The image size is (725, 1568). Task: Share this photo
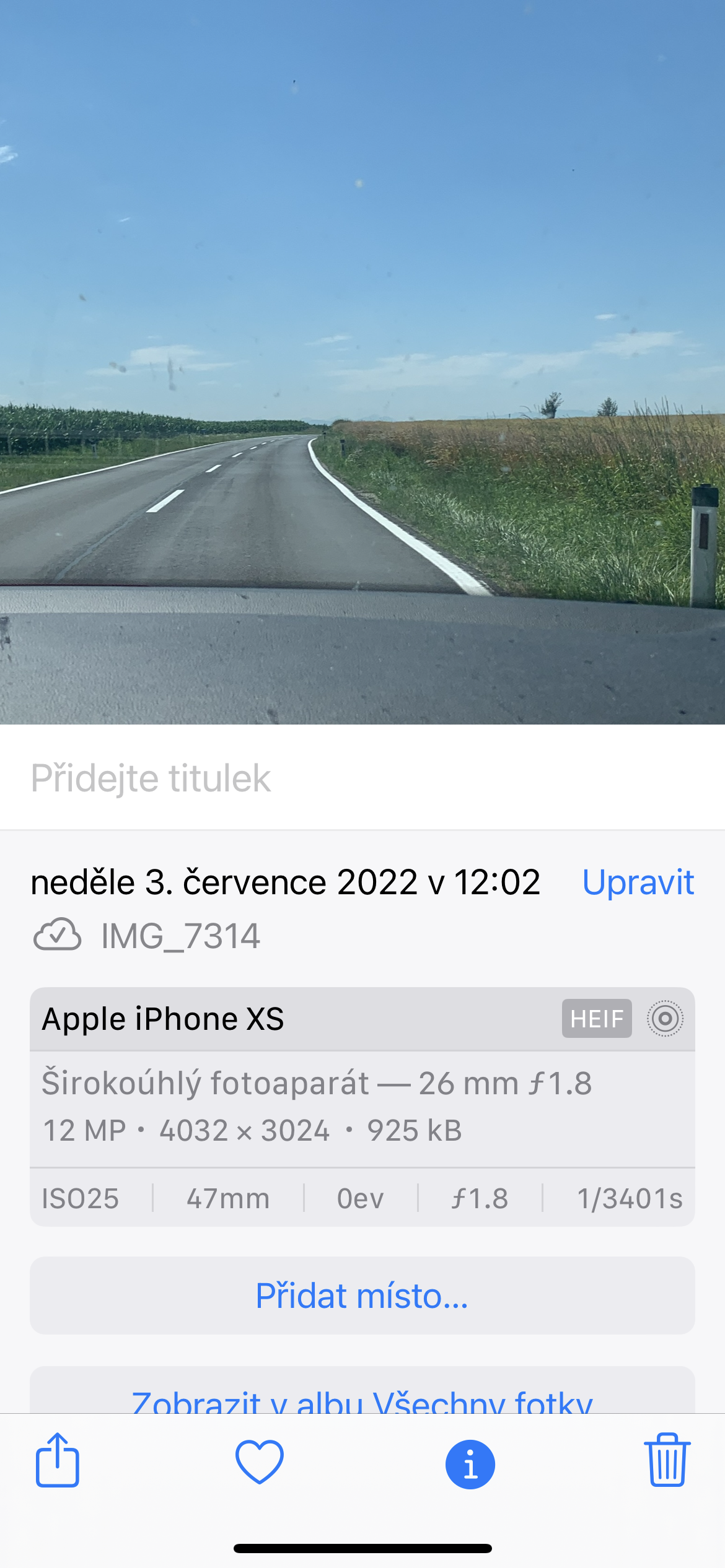click(57, 1460)
